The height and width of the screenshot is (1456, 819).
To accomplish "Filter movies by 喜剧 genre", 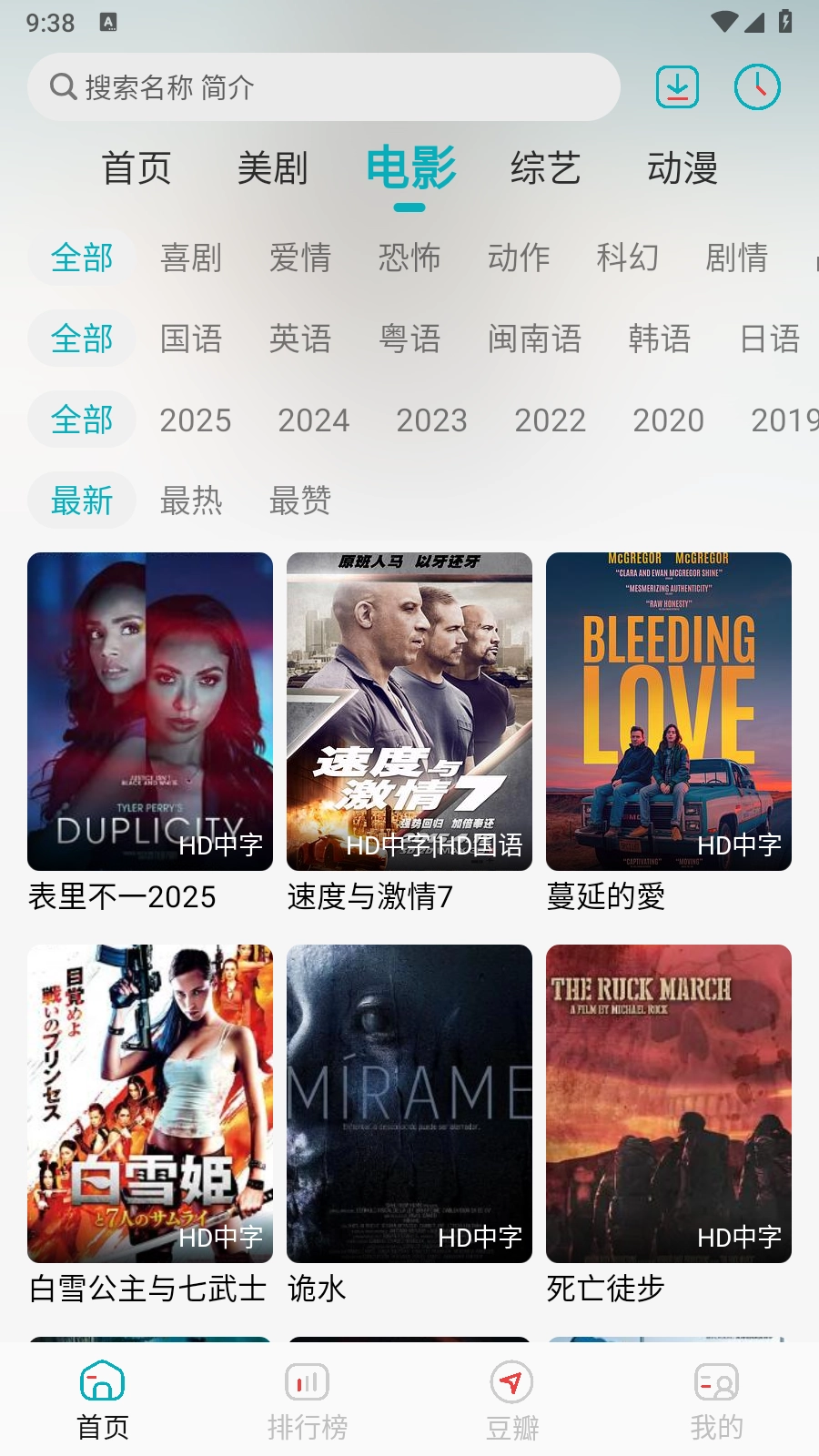I will [x=191, y=258].
